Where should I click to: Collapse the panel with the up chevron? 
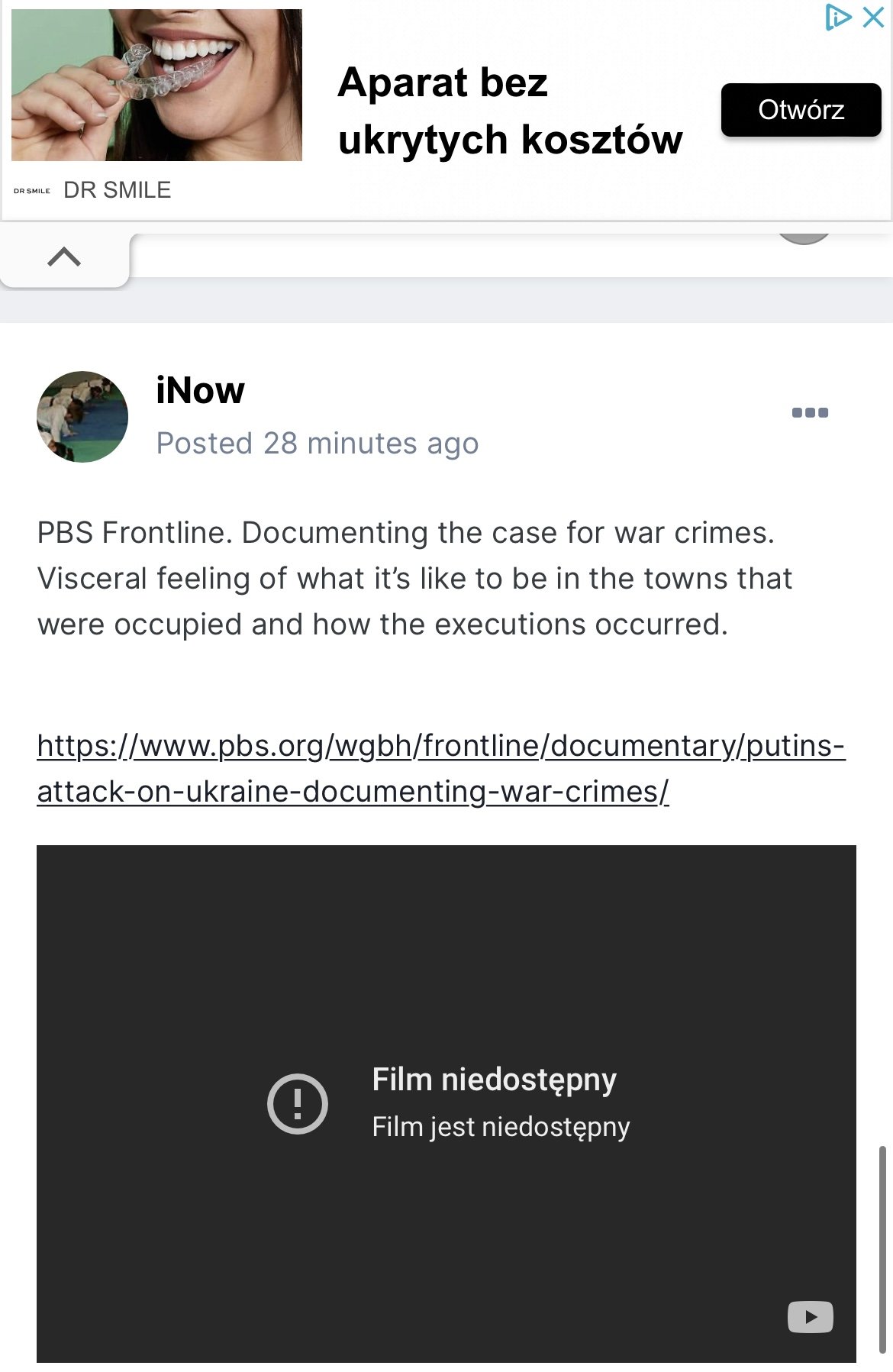(x=64, y=258)
